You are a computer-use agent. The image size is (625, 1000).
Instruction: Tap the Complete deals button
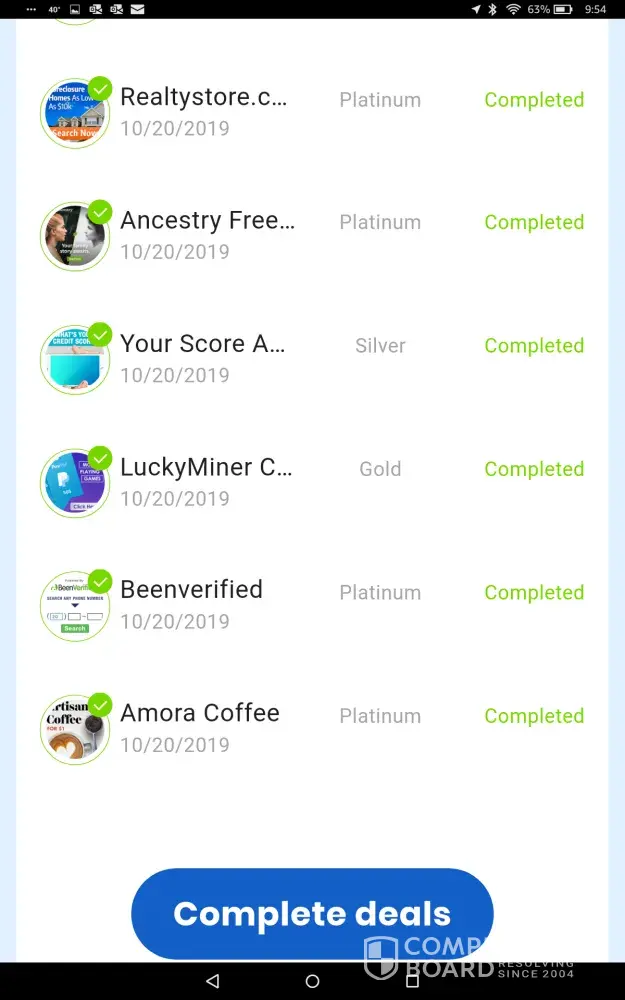[312, 913]
